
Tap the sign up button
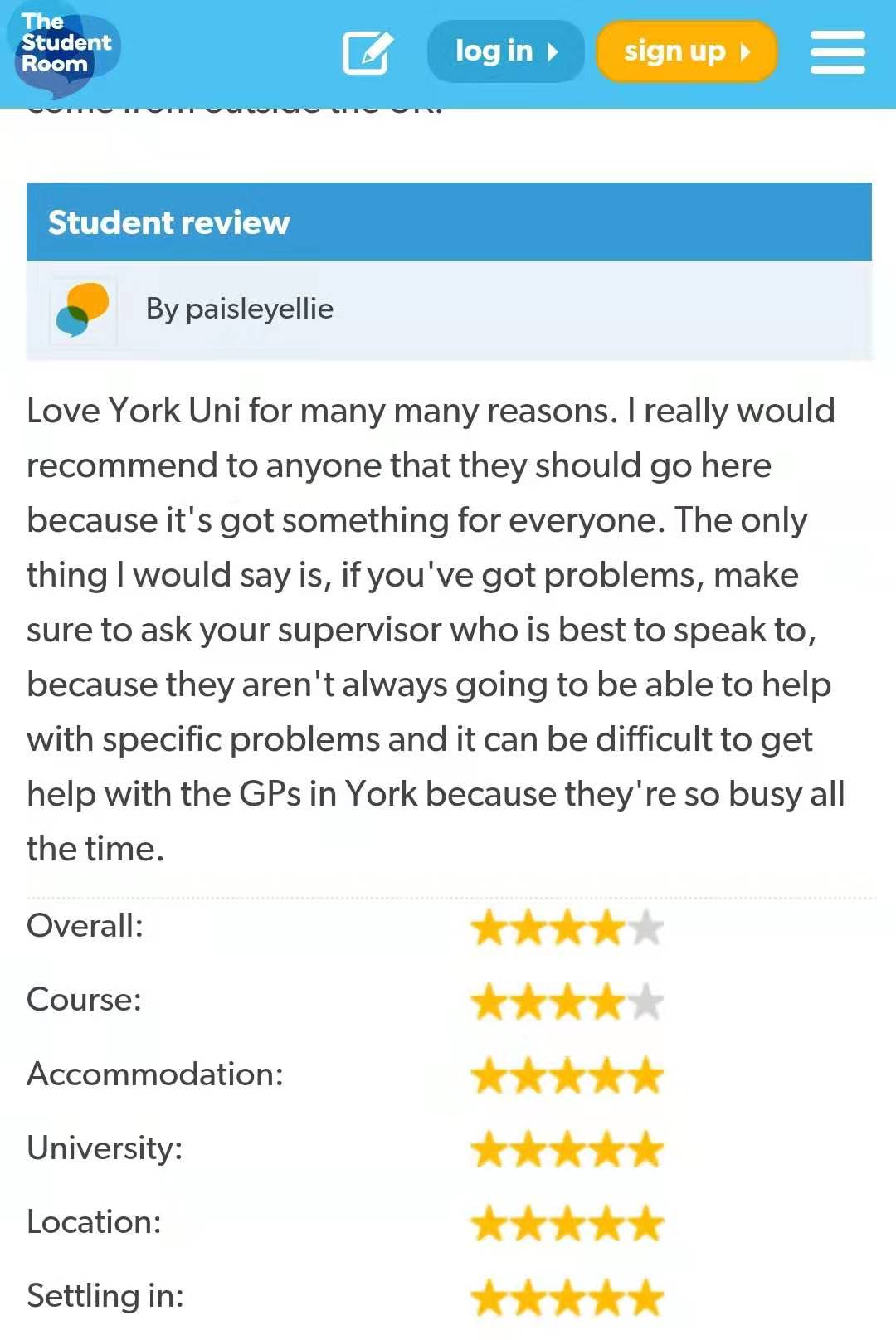click(686, 51)
